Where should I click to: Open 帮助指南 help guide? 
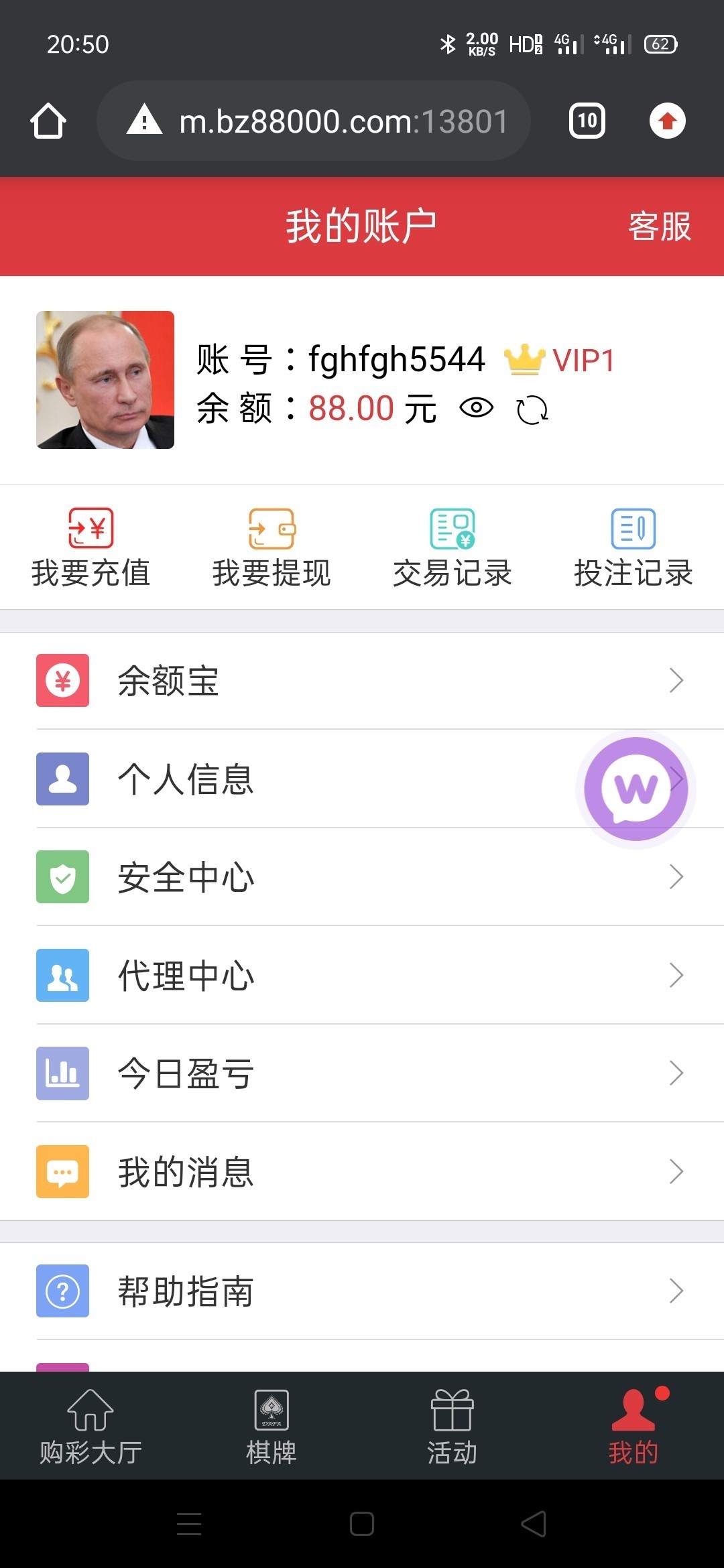pyautogui.click(x=362, y=1291)
